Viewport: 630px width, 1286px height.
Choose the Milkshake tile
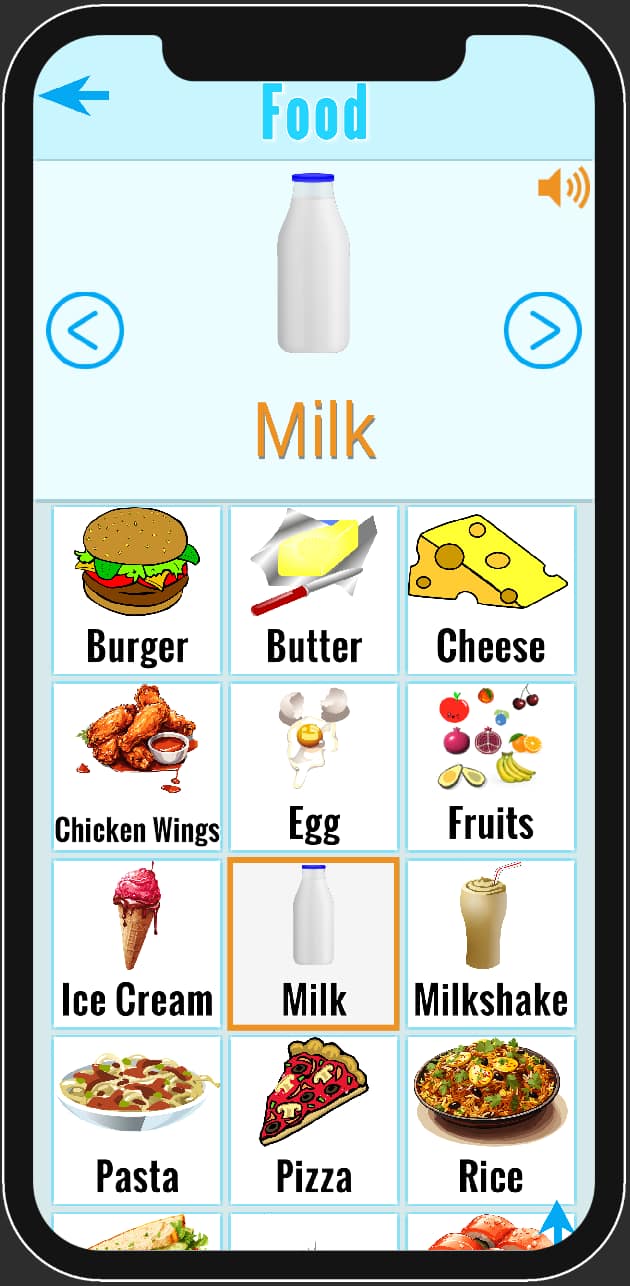491,944
